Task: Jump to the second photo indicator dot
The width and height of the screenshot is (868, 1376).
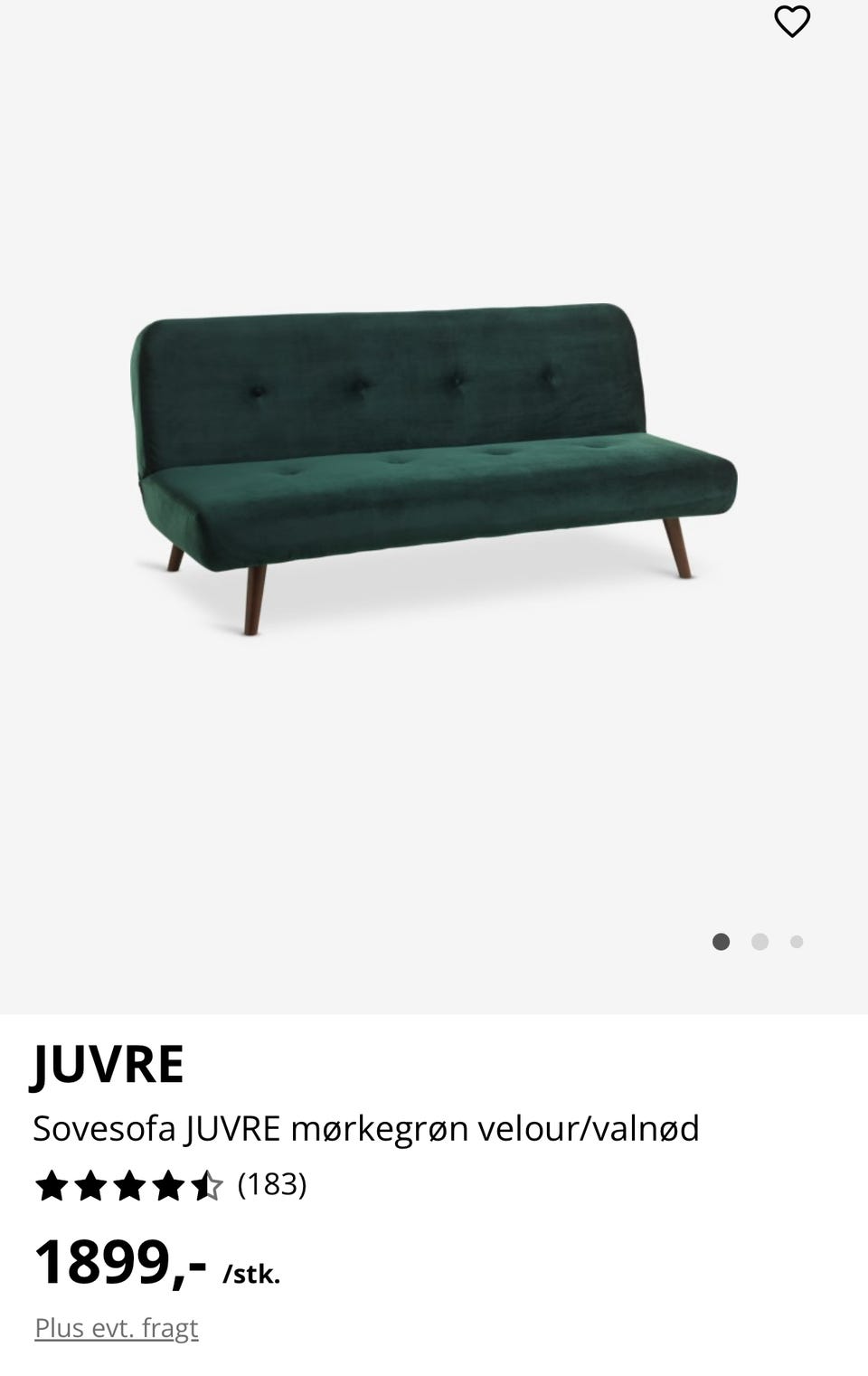Action: click(x=759, y=942)
